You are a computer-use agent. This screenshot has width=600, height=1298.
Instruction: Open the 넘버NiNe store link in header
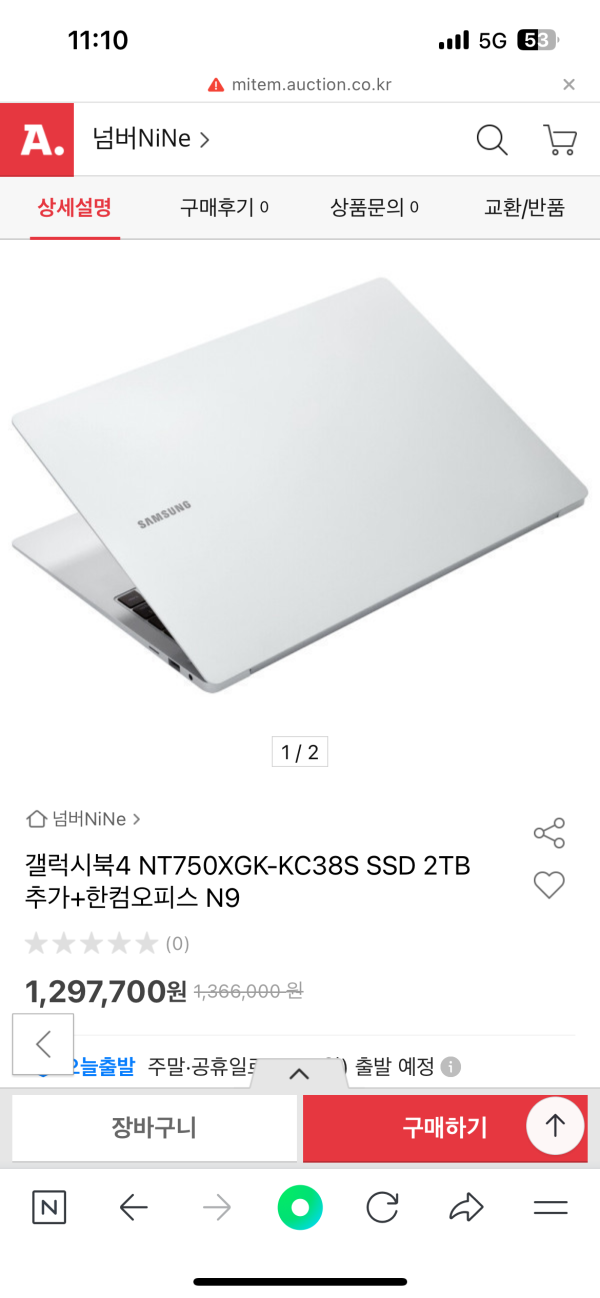tap(151, 139)
